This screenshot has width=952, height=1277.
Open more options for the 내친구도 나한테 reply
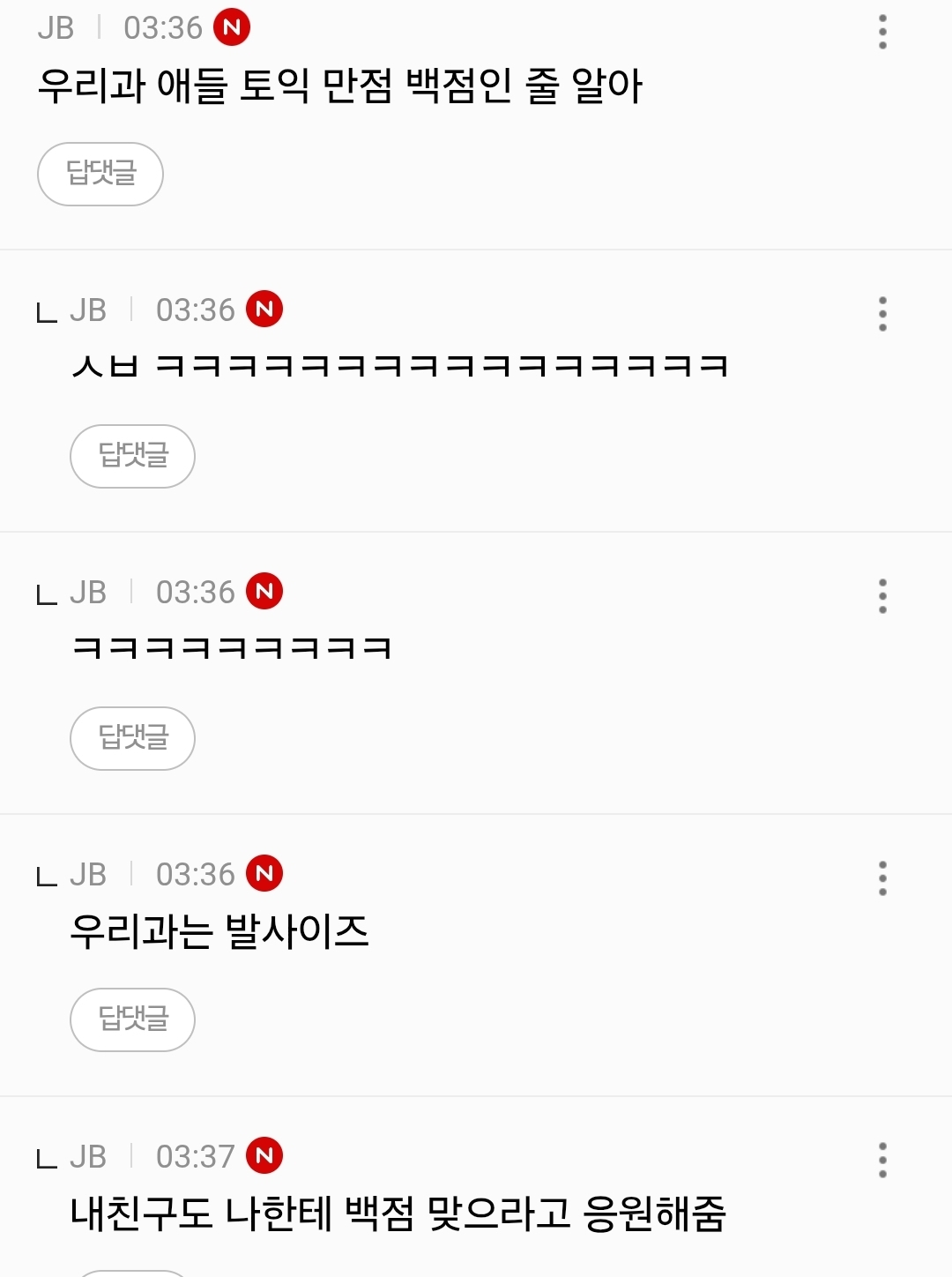882,1161
